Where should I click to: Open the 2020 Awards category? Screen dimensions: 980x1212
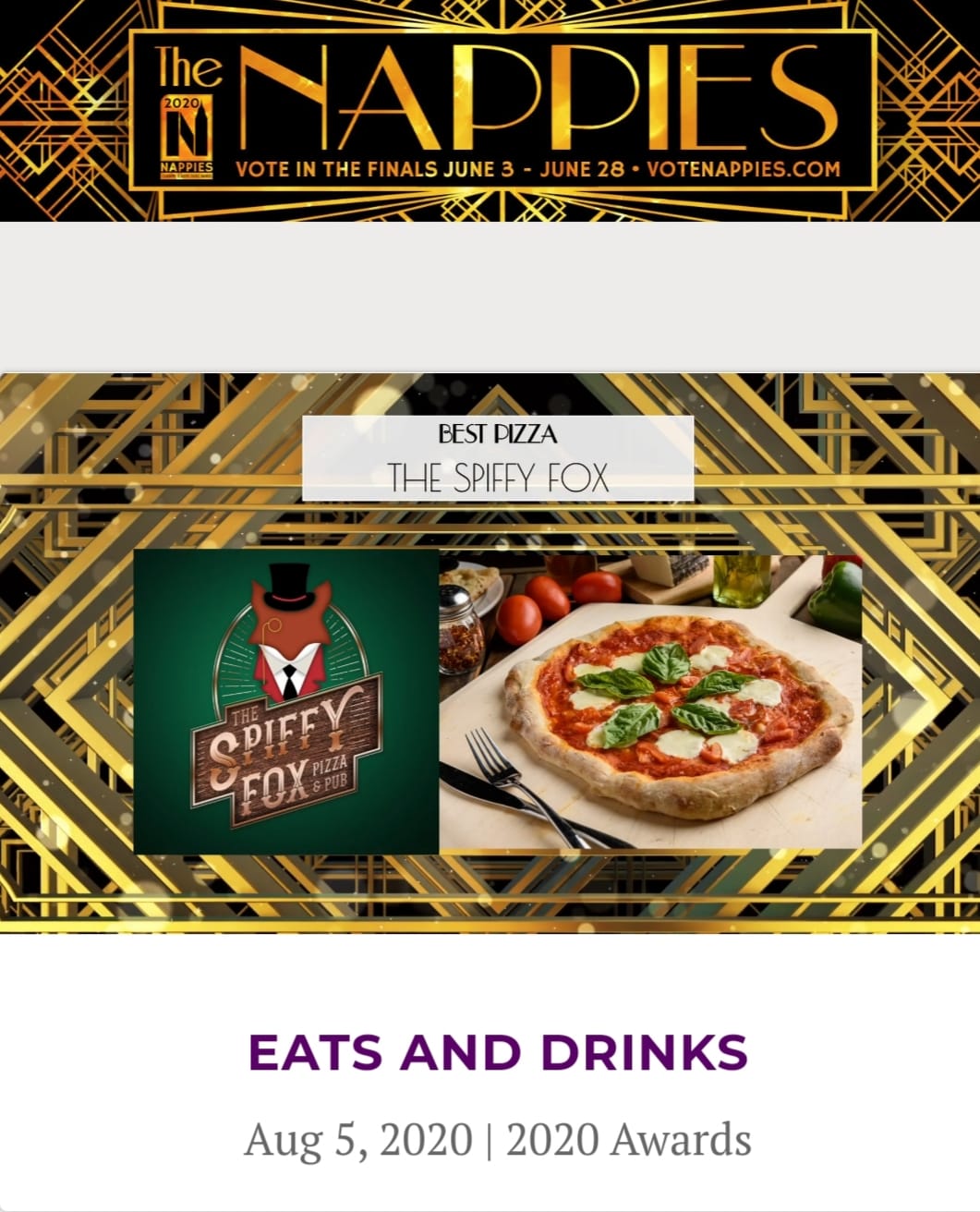pos(628,1139)
